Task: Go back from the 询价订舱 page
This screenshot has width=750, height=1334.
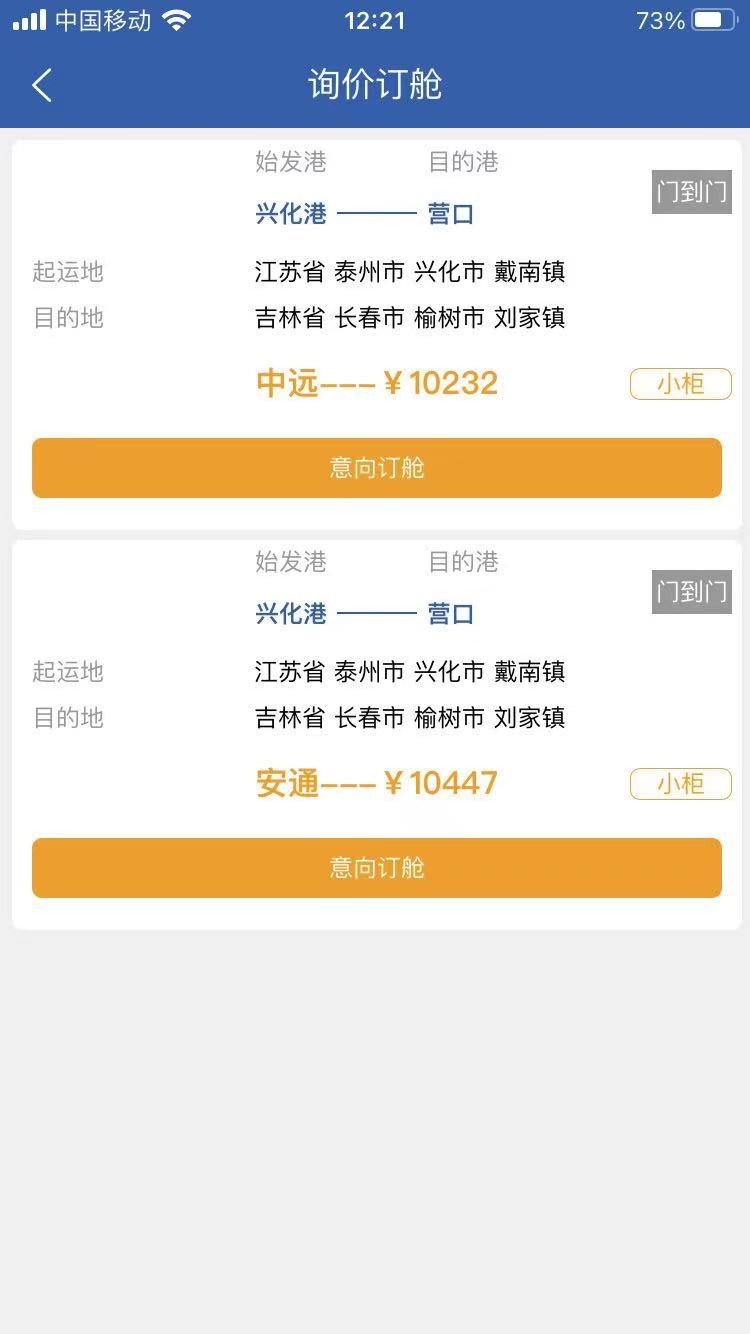Action: [x=42, y=86]
